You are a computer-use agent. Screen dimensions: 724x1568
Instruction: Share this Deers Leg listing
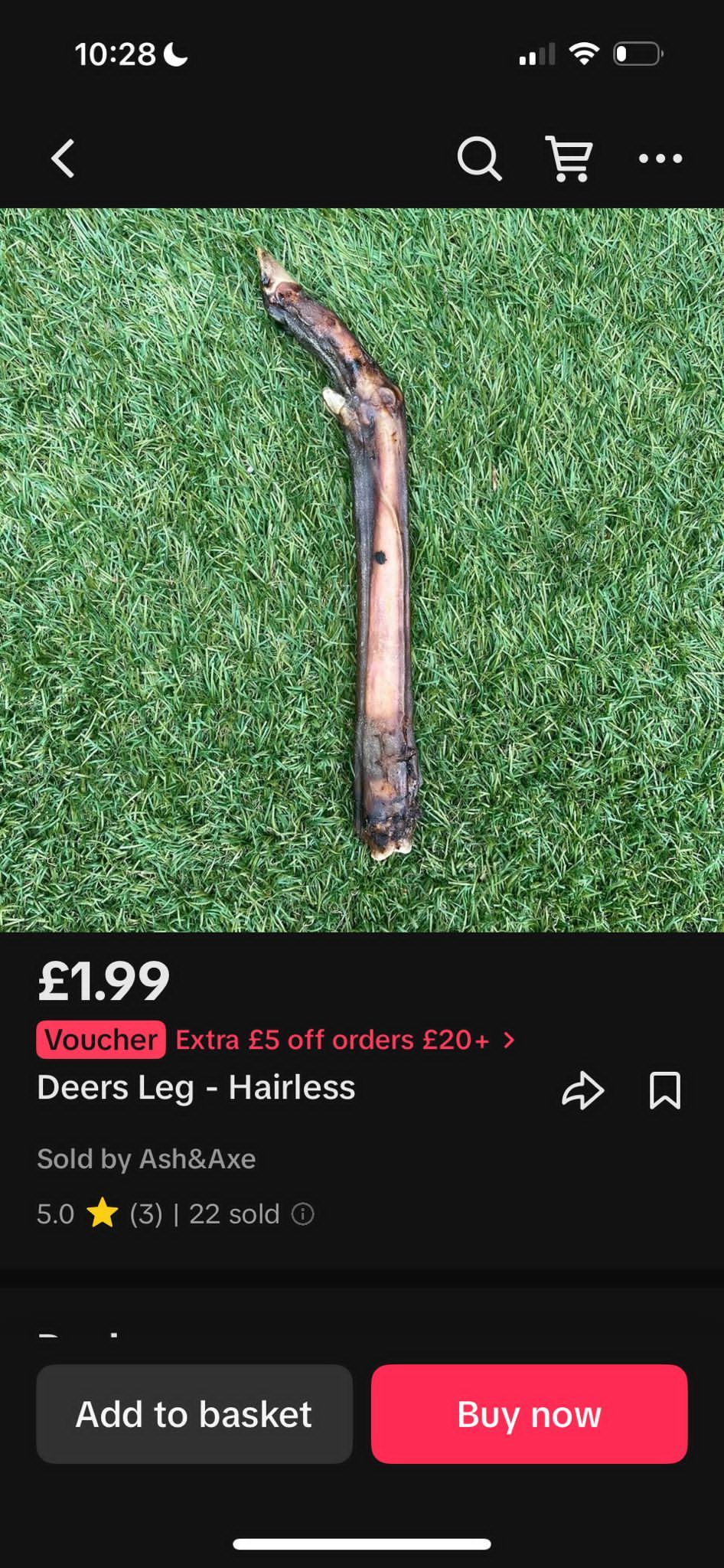(x=583, y=1090)
